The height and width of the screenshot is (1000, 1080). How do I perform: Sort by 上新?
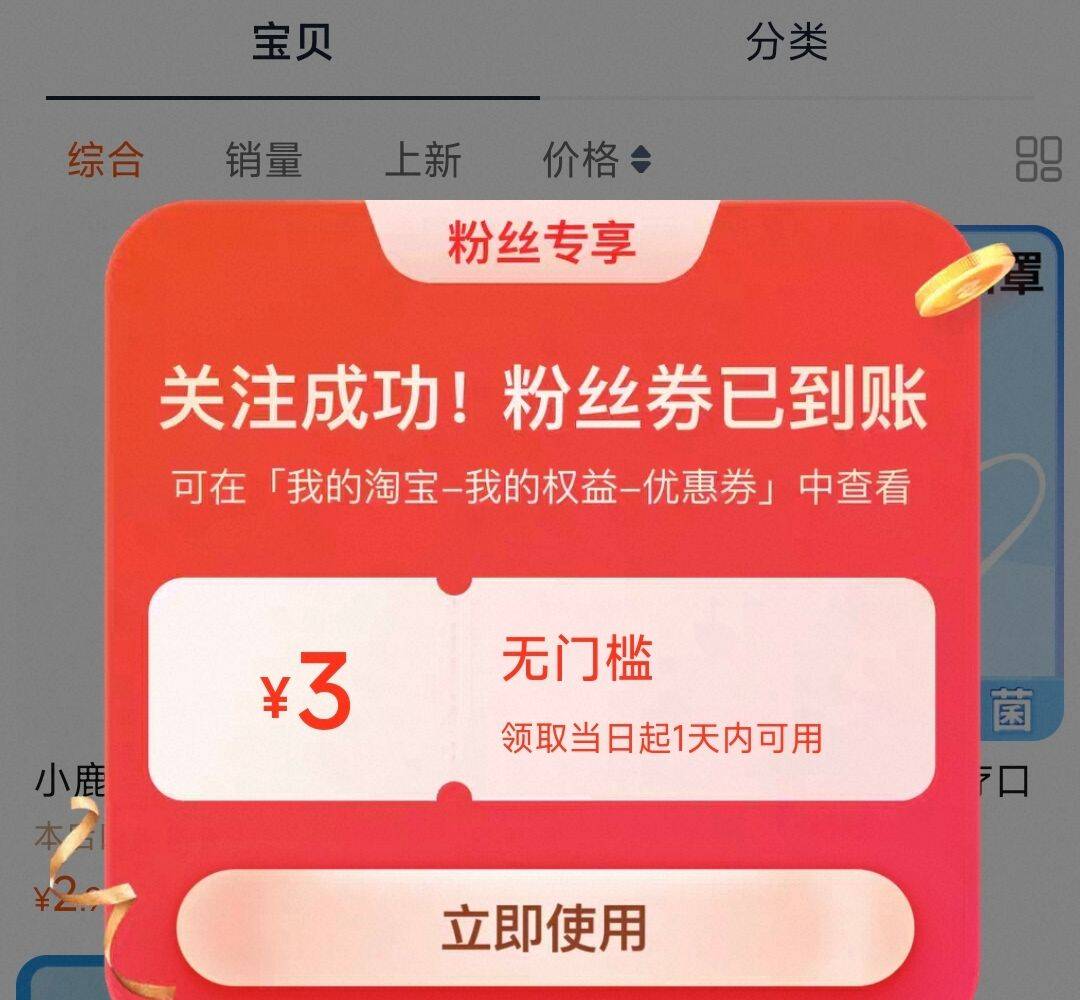coord(423,160)
